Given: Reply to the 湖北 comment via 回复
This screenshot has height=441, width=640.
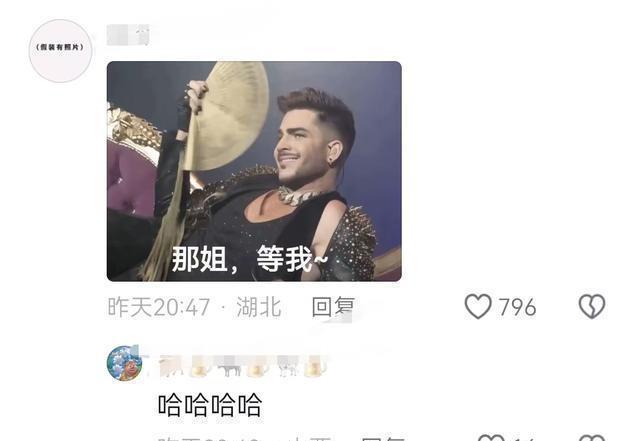Looking at the screenshot, I should point(334,307).
